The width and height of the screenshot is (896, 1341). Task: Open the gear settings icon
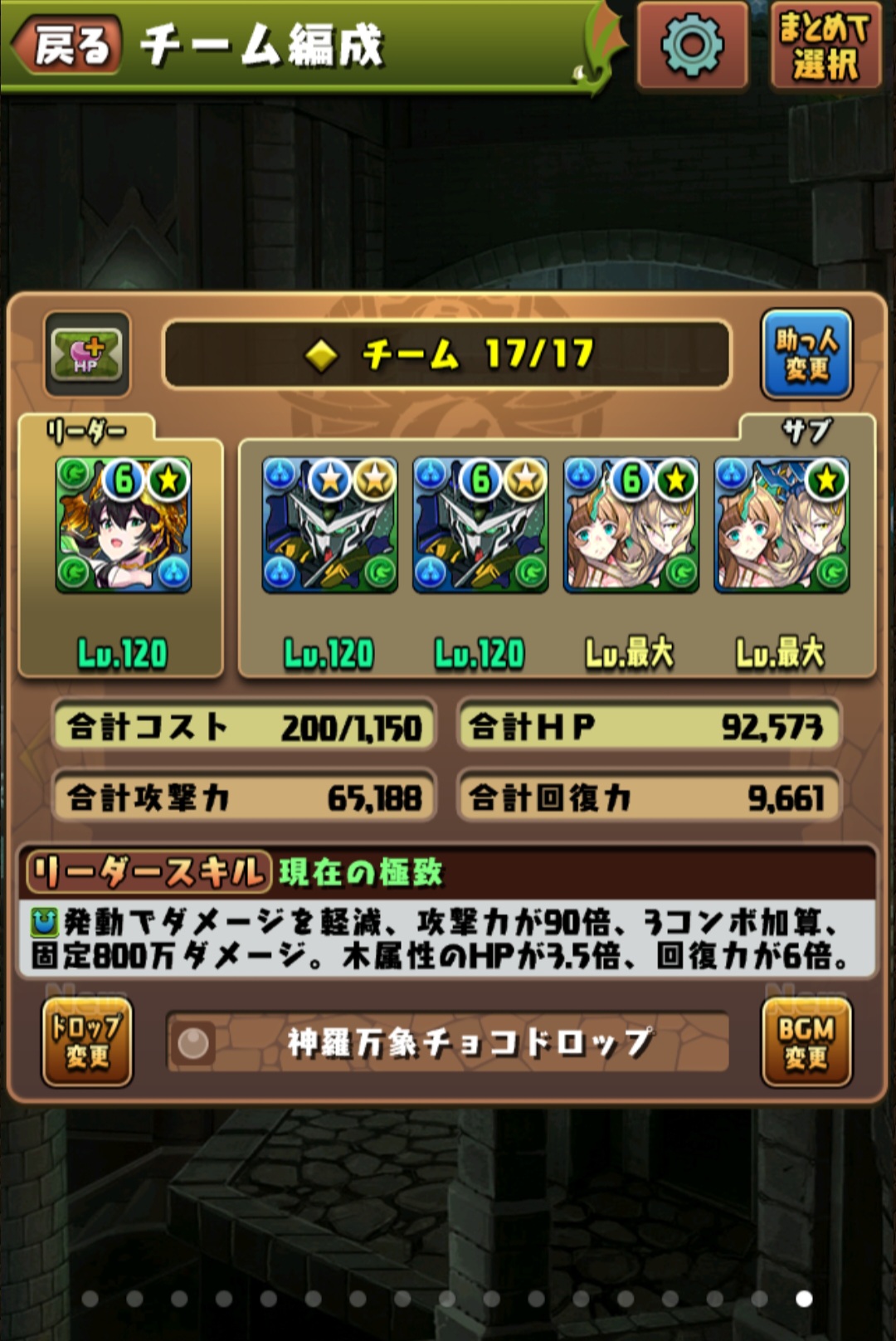[x=692, y=44]
